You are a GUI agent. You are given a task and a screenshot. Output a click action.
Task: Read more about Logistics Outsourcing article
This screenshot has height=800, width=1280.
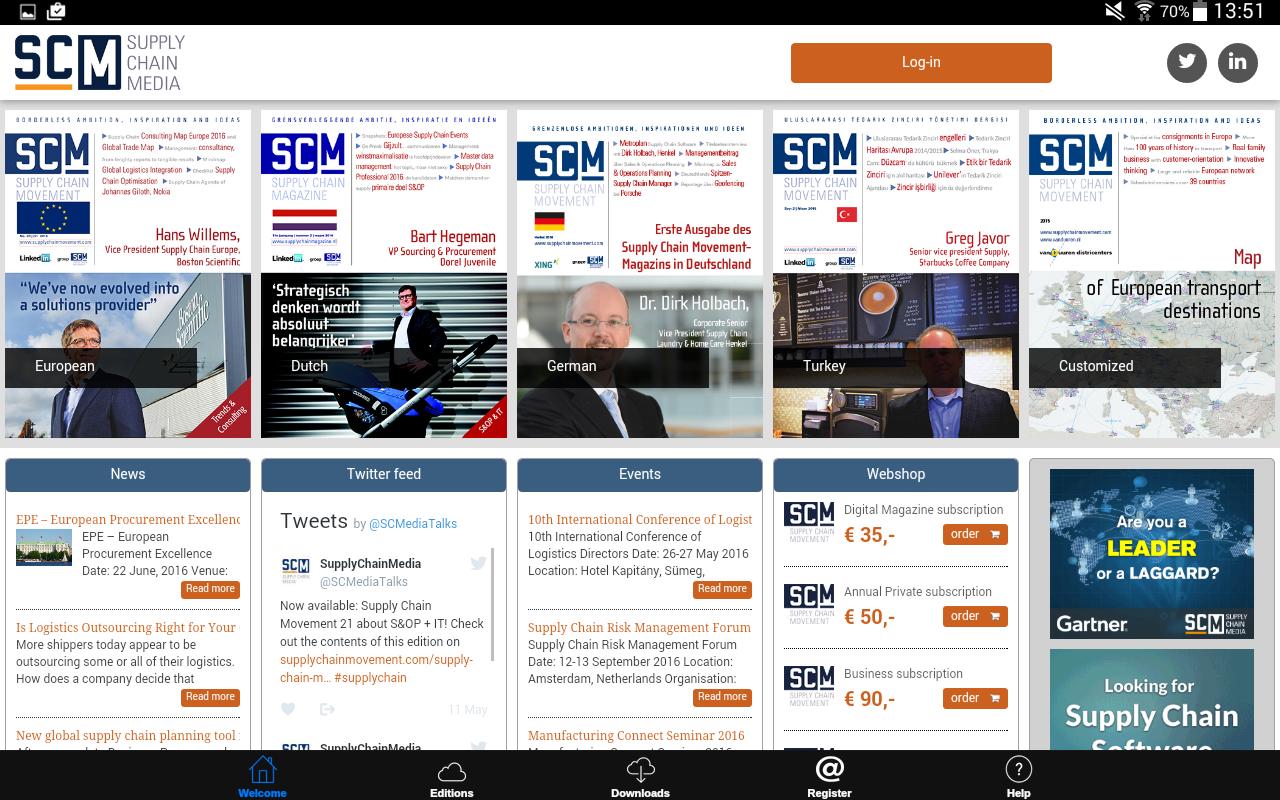coord(210,697)
